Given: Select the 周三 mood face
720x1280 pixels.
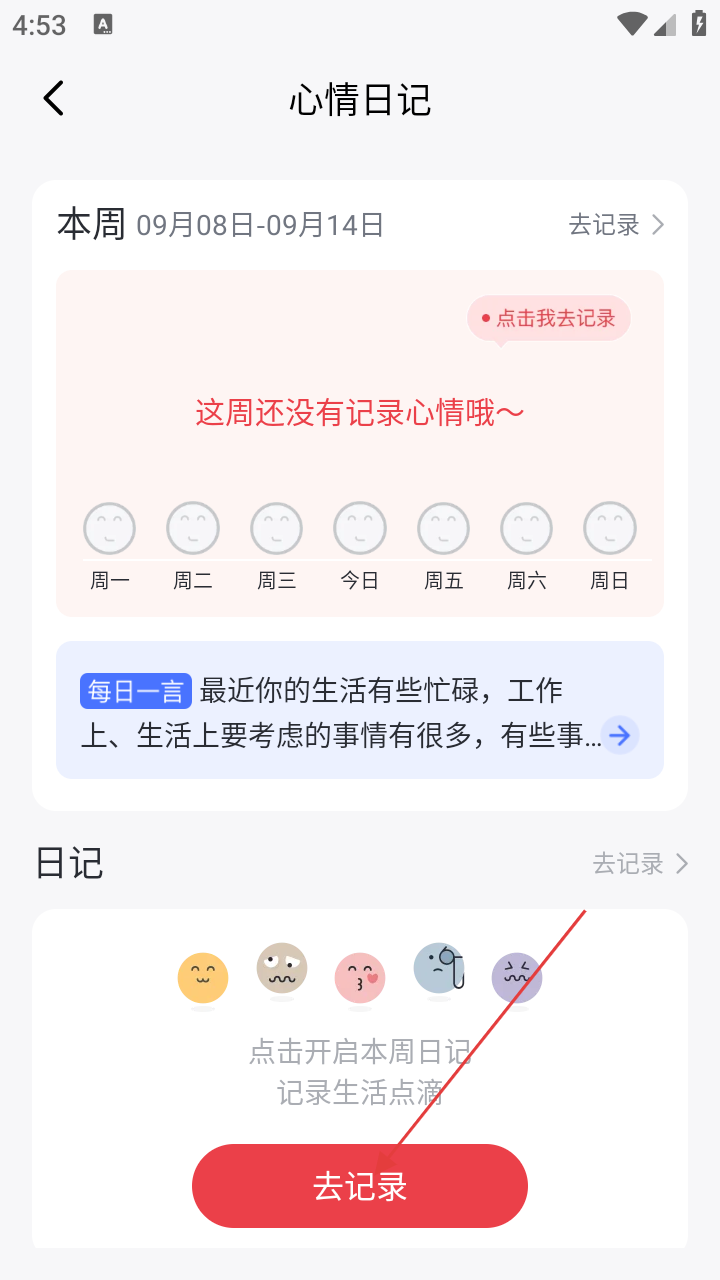Looking at the screenshot, I should [276, 528].
